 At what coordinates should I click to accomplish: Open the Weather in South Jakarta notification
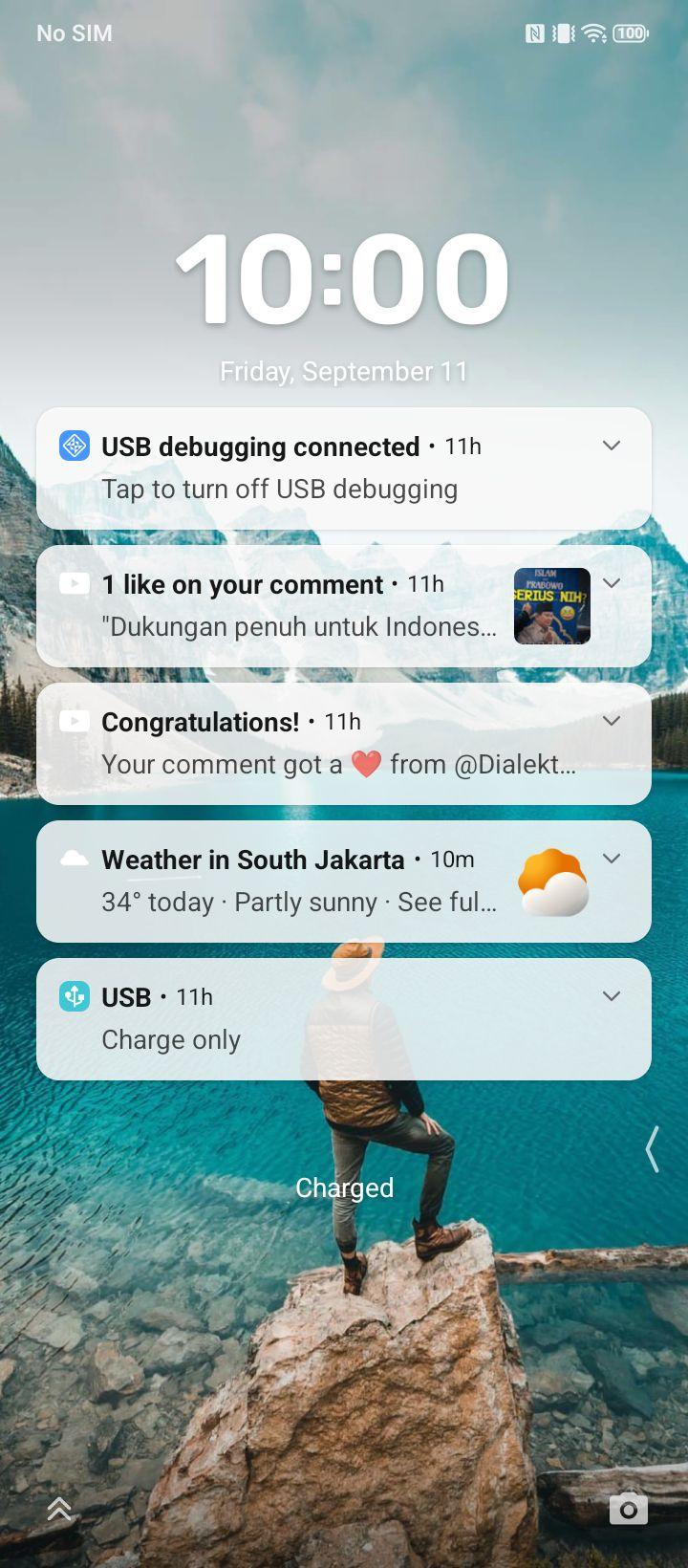coord(344,882)
